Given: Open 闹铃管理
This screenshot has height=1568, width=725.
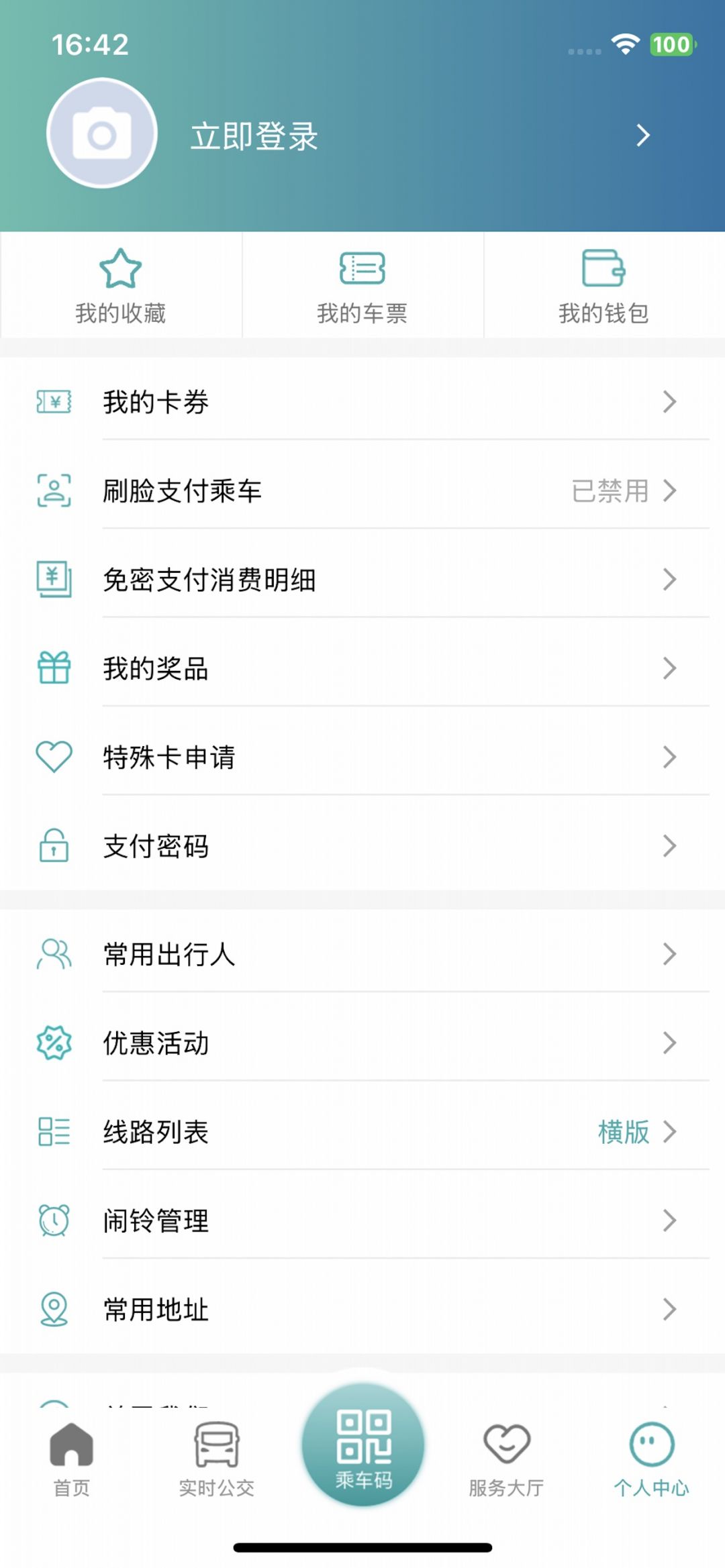Looking at the screenshot, I should coord(362,1220).
